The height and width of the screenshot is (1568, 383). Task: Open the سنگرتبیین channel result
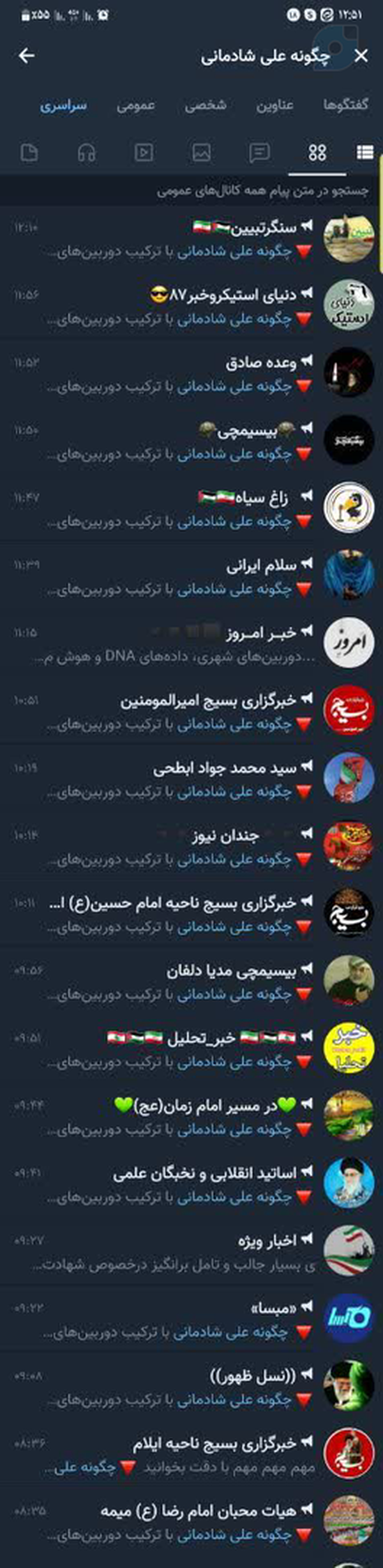191,239
